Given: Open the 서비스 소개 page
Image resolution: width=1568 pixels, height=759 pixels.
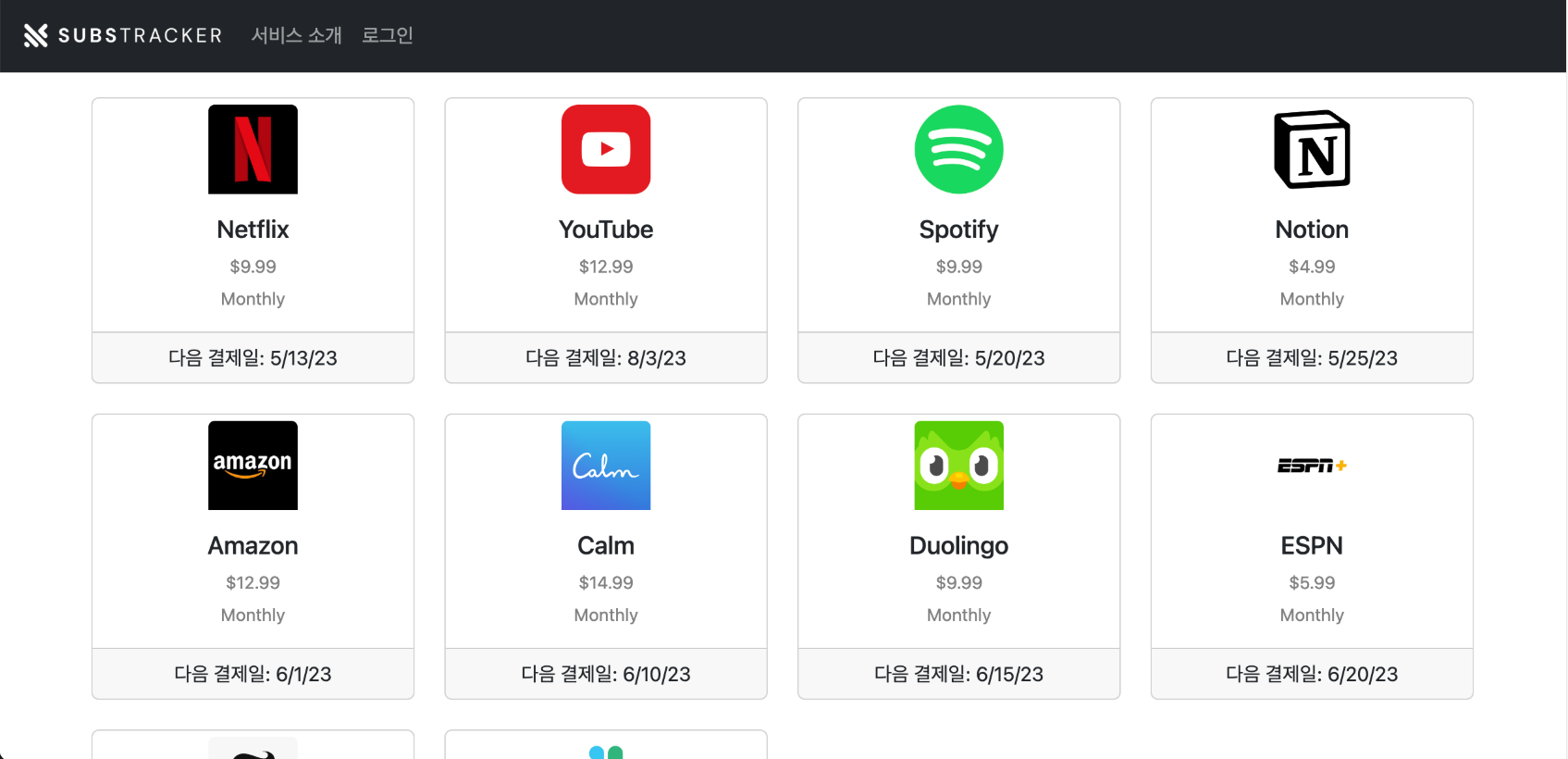Looking at the screenshot, I should [x=296, y=35].
